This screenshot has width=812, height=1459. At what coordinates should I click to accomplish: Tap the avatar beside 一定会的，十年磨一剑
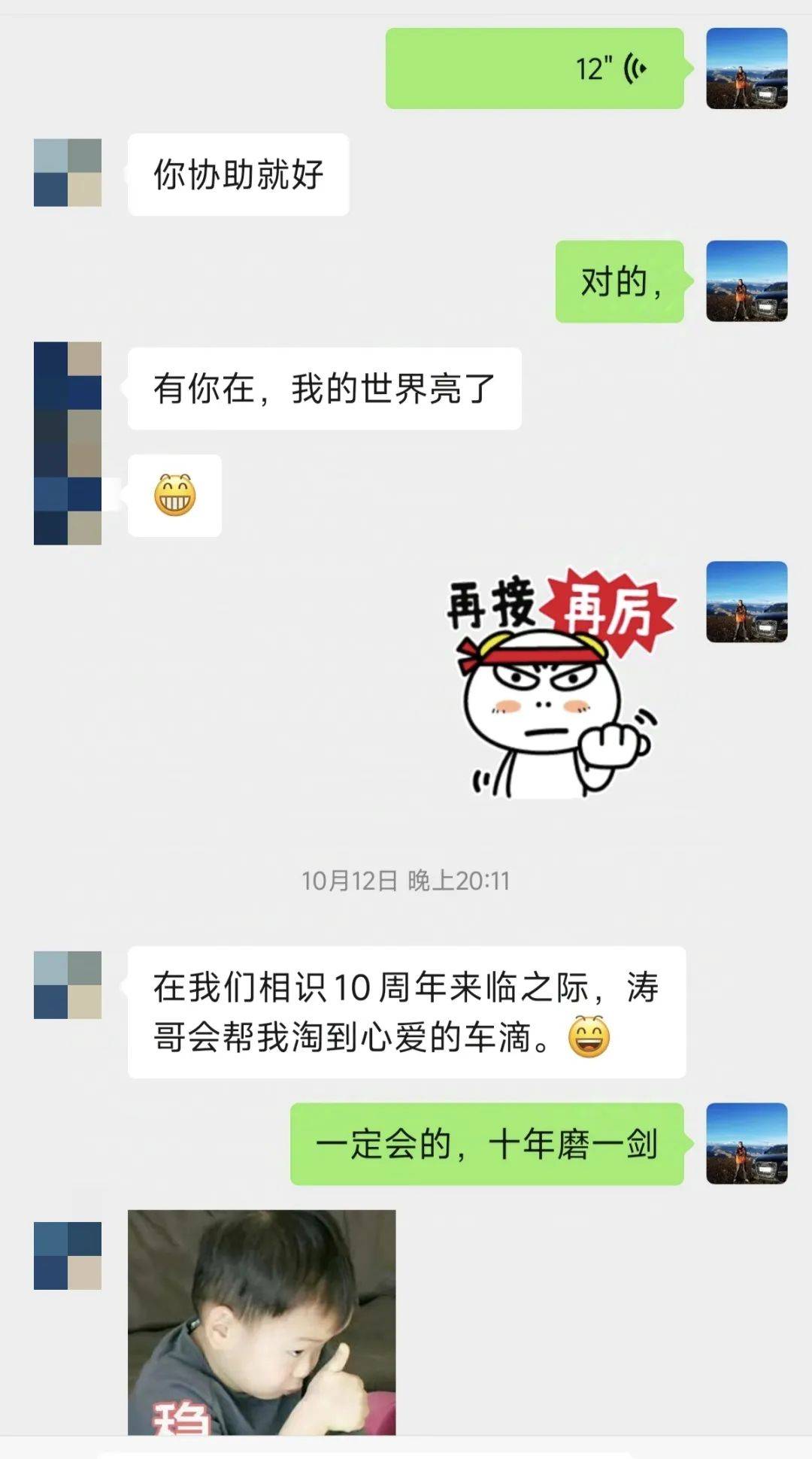pos(747,1144)
